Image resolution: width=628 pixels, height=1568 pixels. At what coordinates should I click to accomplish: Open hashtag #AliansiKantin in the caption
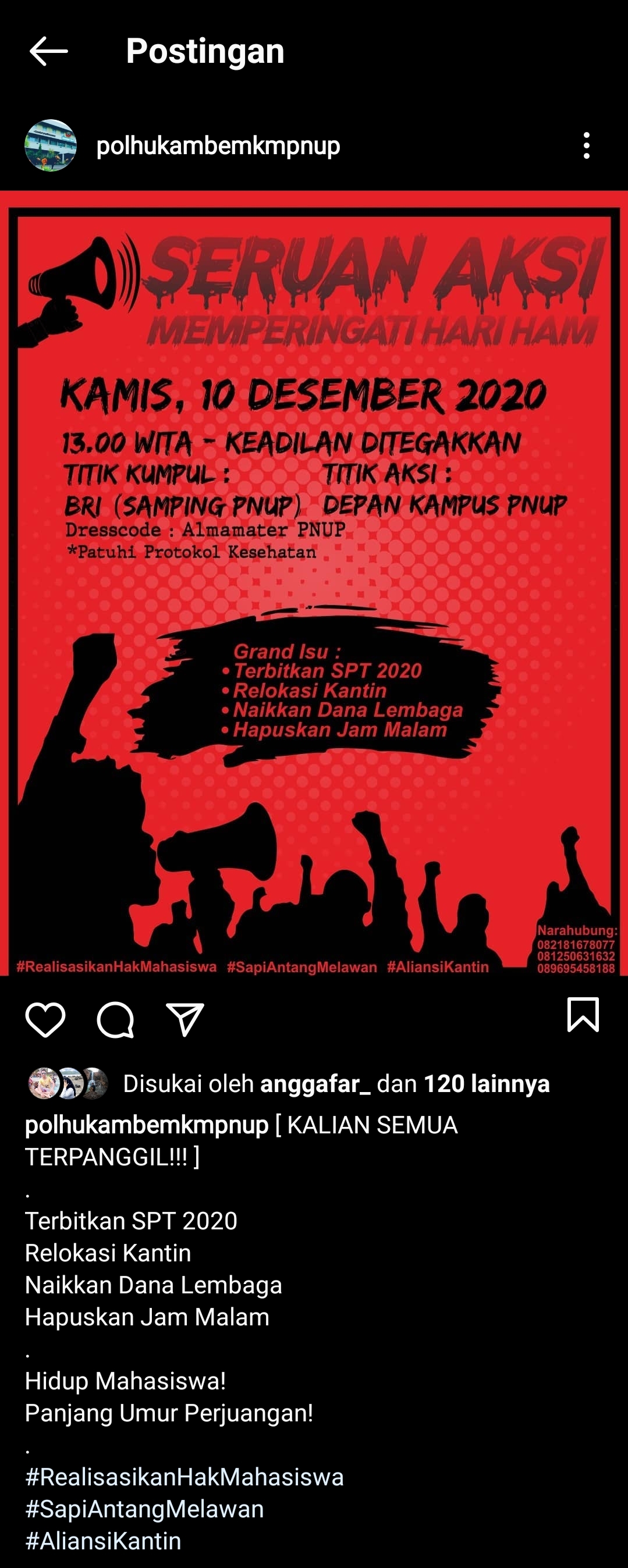(x=103, y=1541)
